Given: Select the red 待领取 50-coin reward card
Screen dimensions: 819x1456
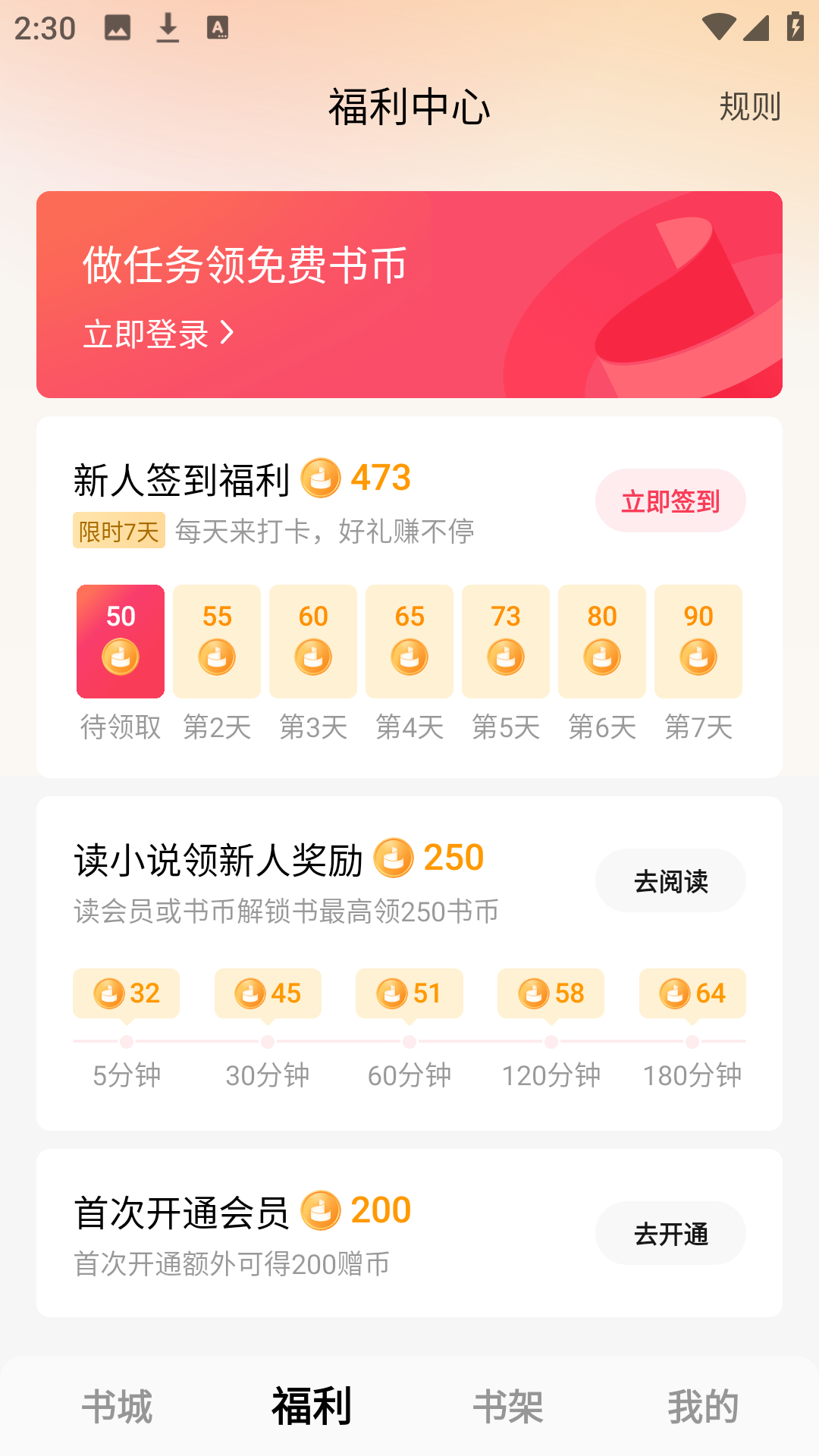Looking at the screenshot, I should pyautogui.click(x=119, y=641).
